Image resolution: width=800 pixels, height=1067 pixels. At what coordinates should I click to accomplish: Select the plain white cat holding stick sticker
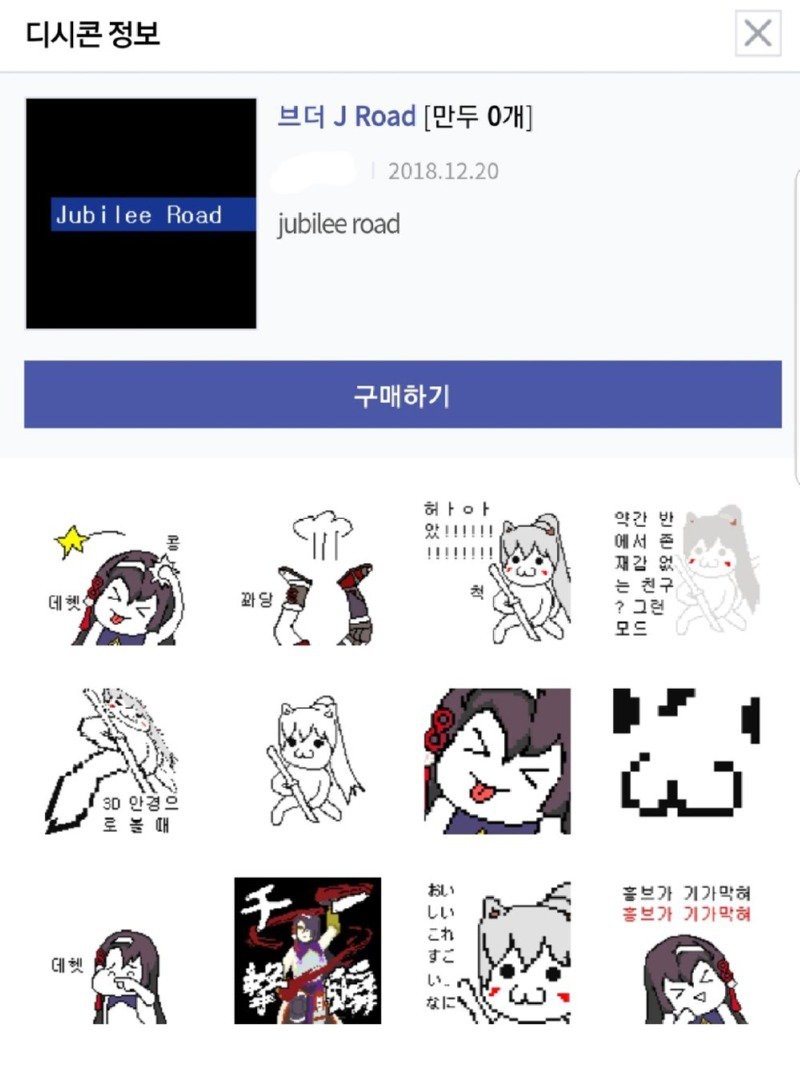(x=308, y=761)
